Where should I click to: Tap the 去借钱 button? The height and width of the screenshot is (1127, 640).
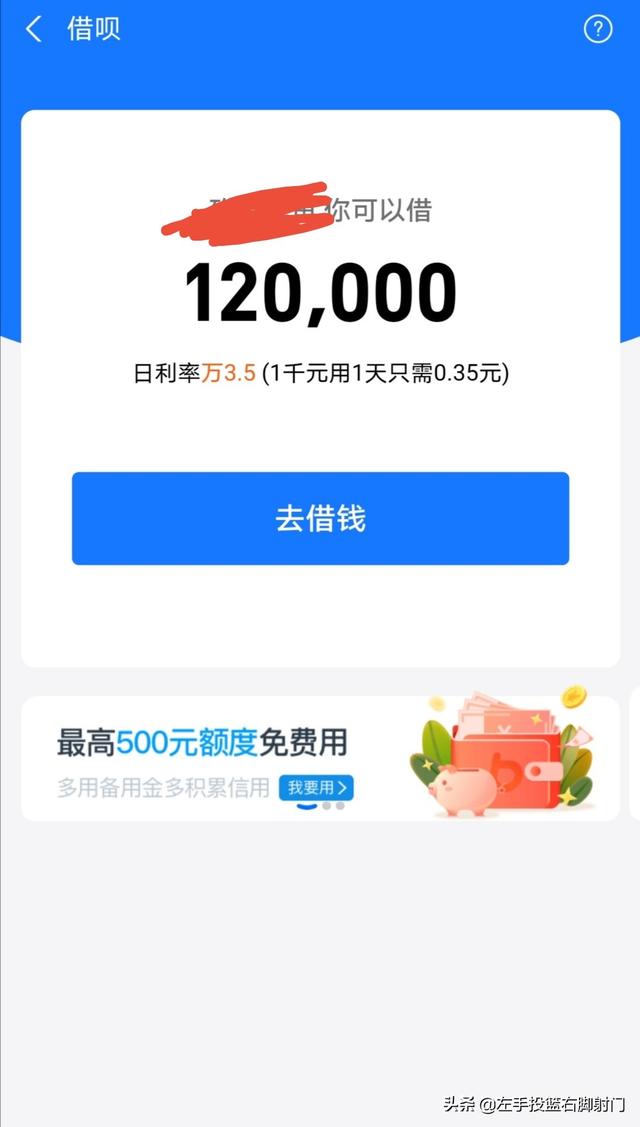(320, 518)
